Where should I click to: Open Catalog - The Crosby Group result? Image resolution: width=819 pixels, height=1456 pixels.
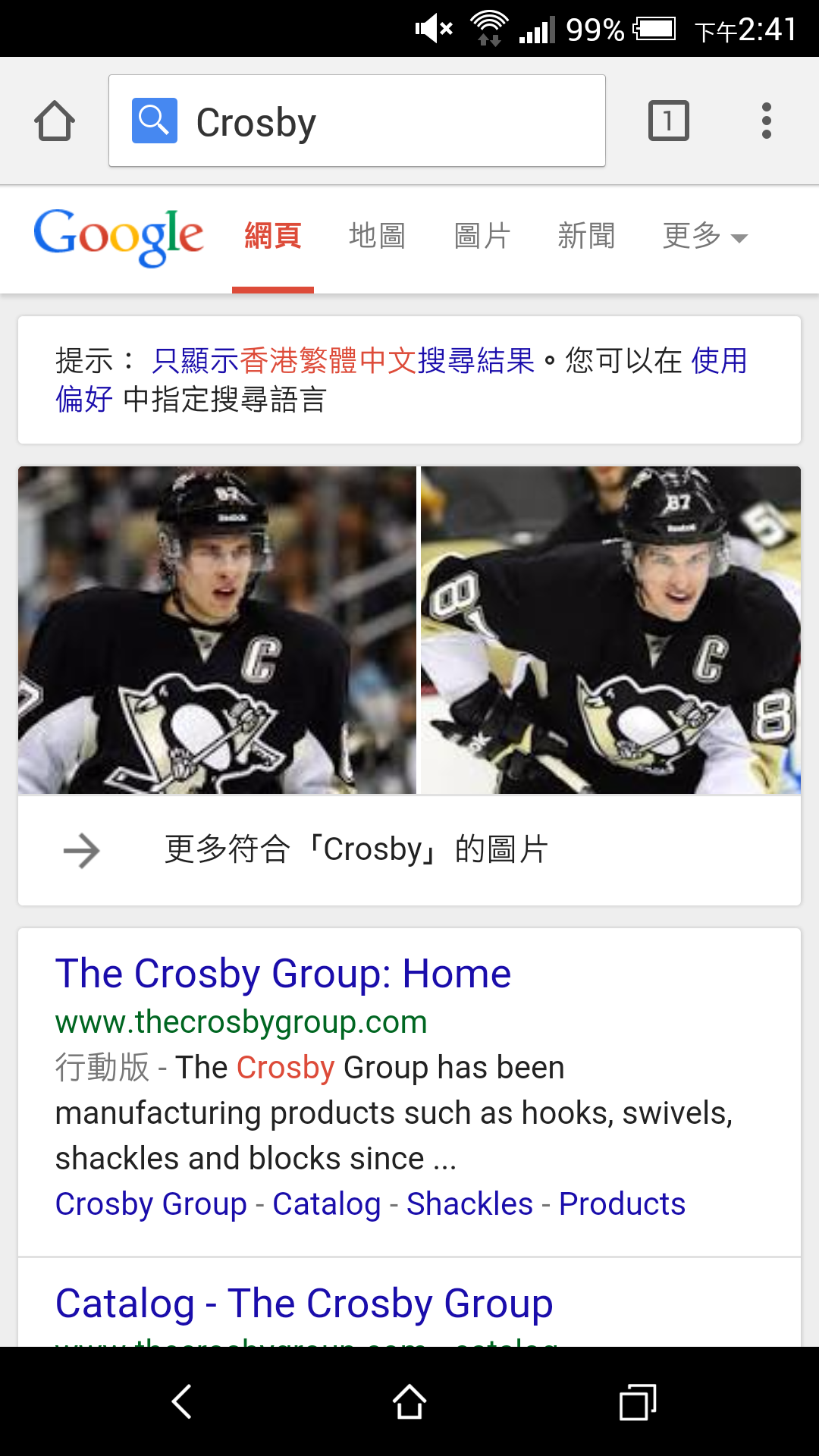click(x=304, y=1304)
